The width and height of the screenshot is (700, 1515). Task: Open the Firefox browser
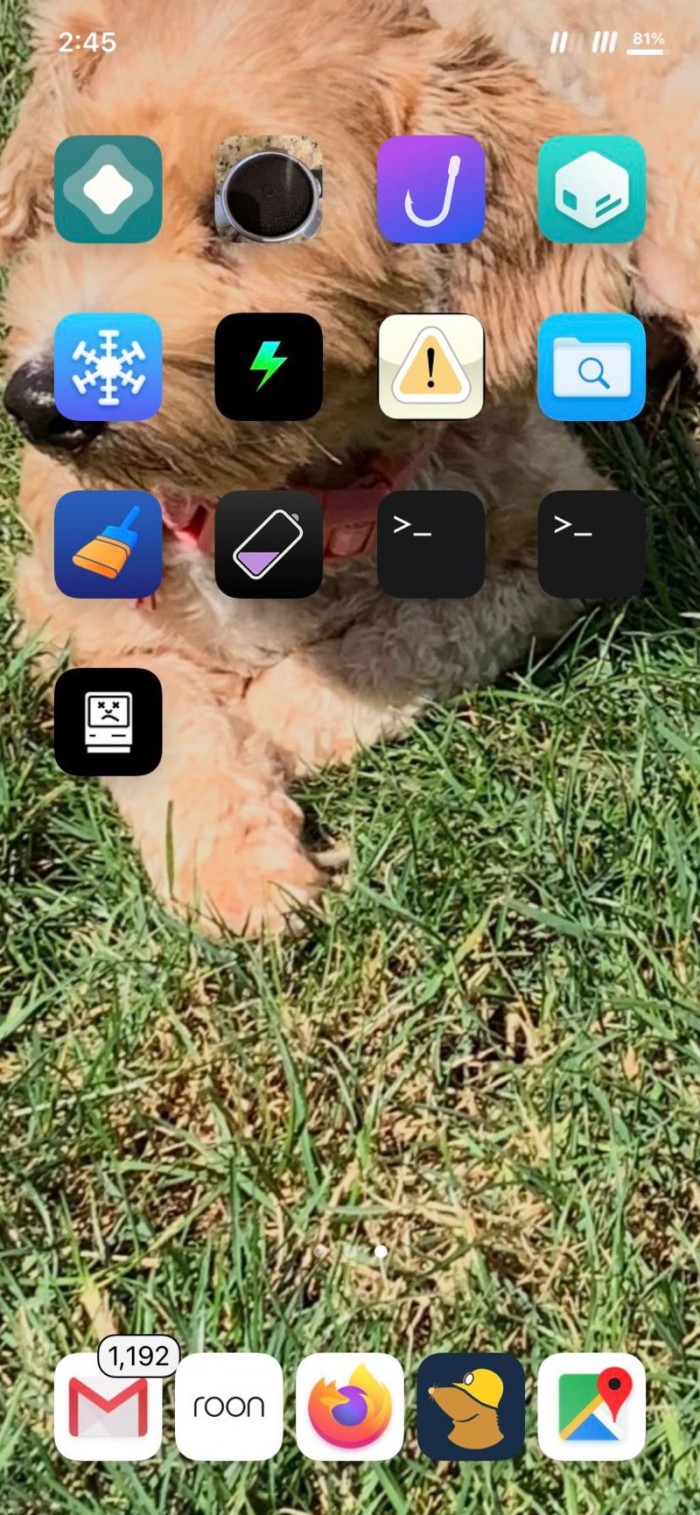pyautogui.click(x=350, y=1406)
